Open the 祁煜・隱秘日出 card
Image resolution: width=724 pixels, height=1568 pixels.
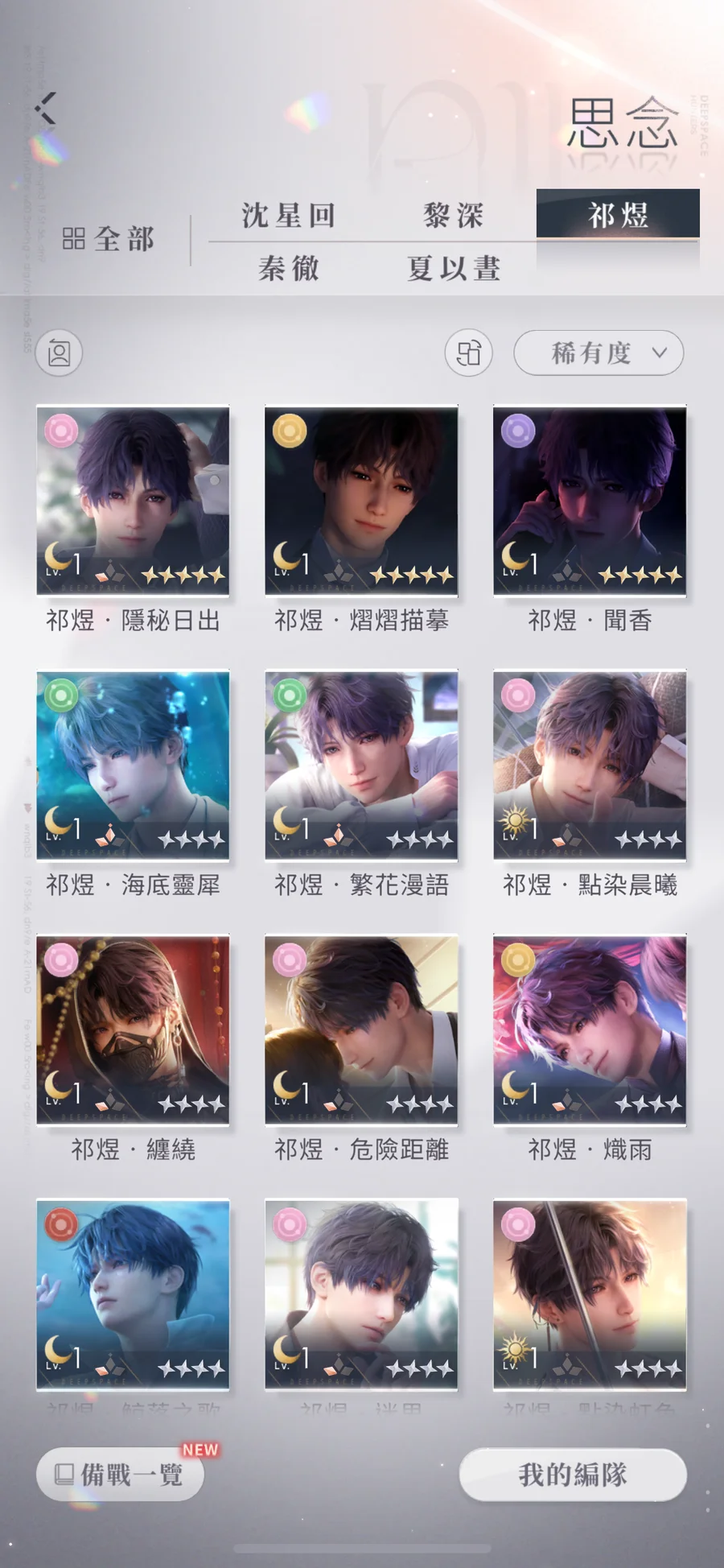[x=133, y=501]
